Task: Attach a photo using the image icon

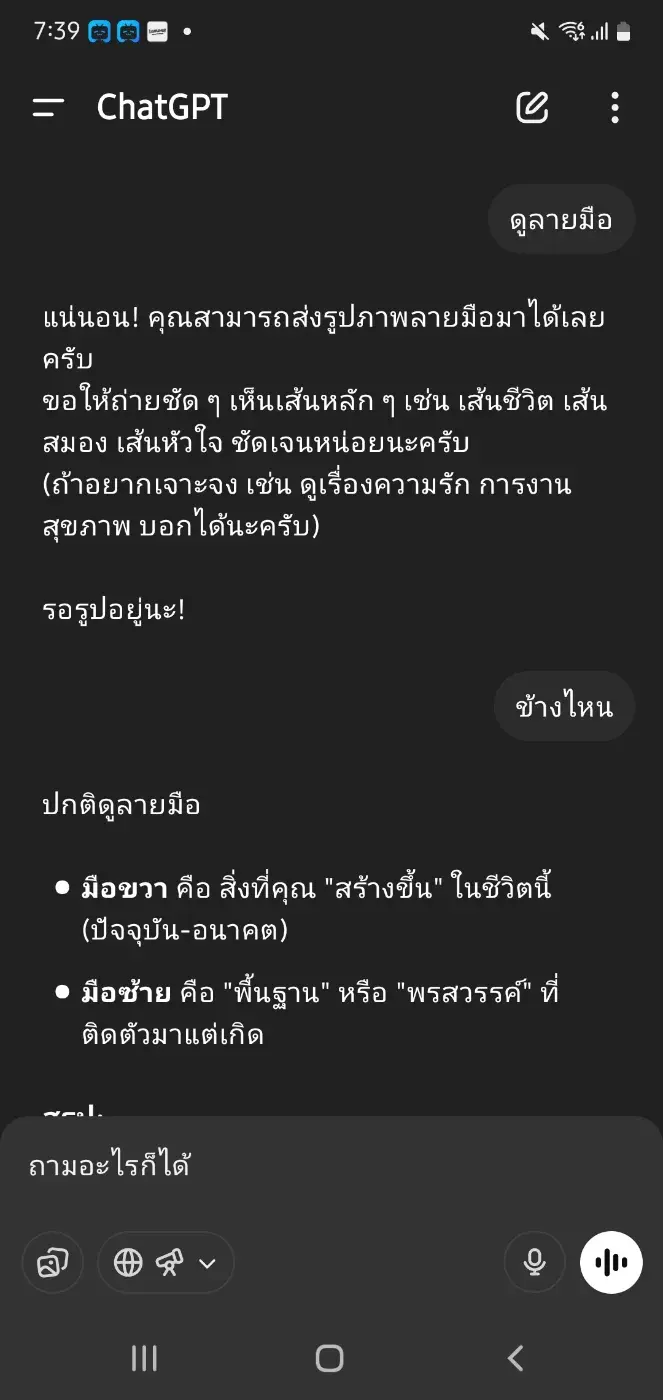Action: pyautogui.click(x=53, y=1263)
